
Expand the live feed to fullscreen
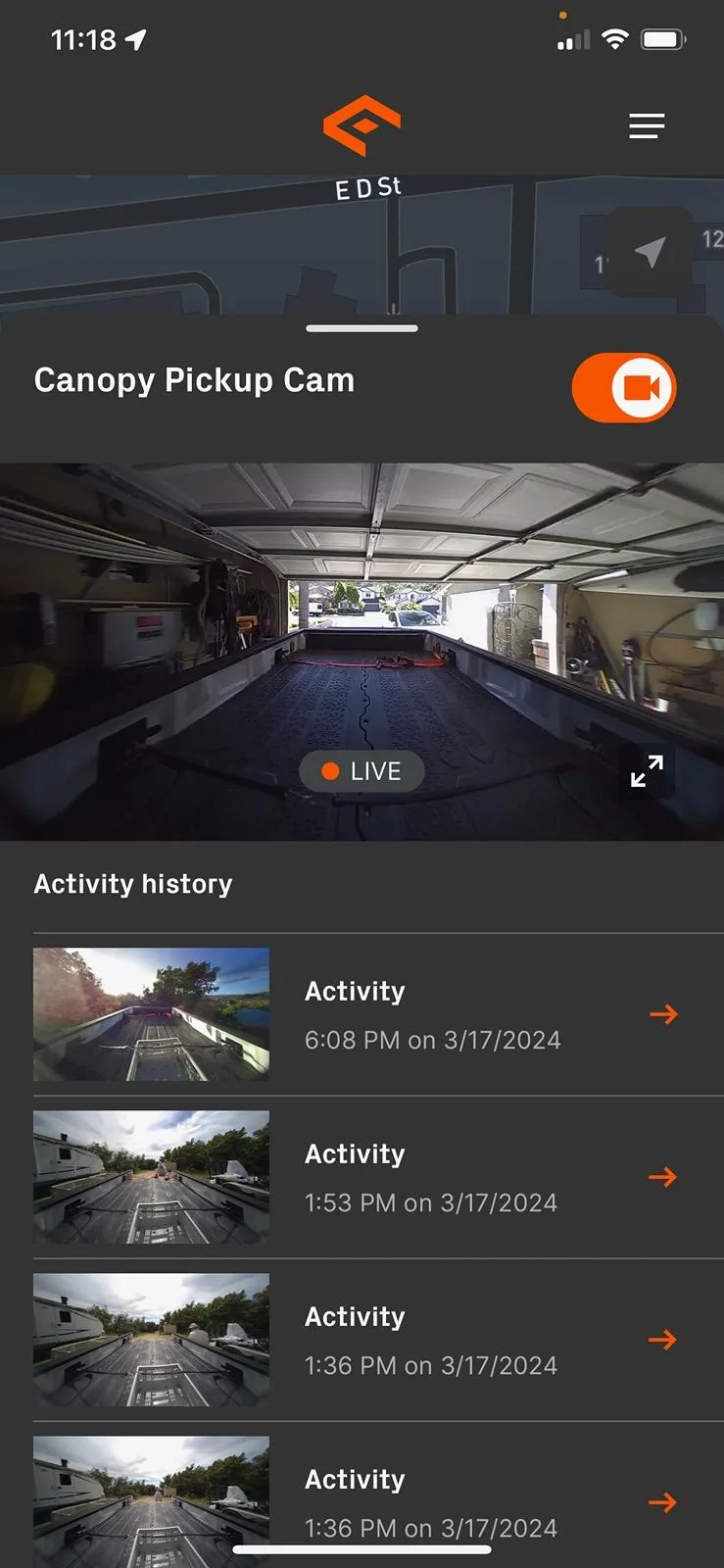(x=647, y=771)
